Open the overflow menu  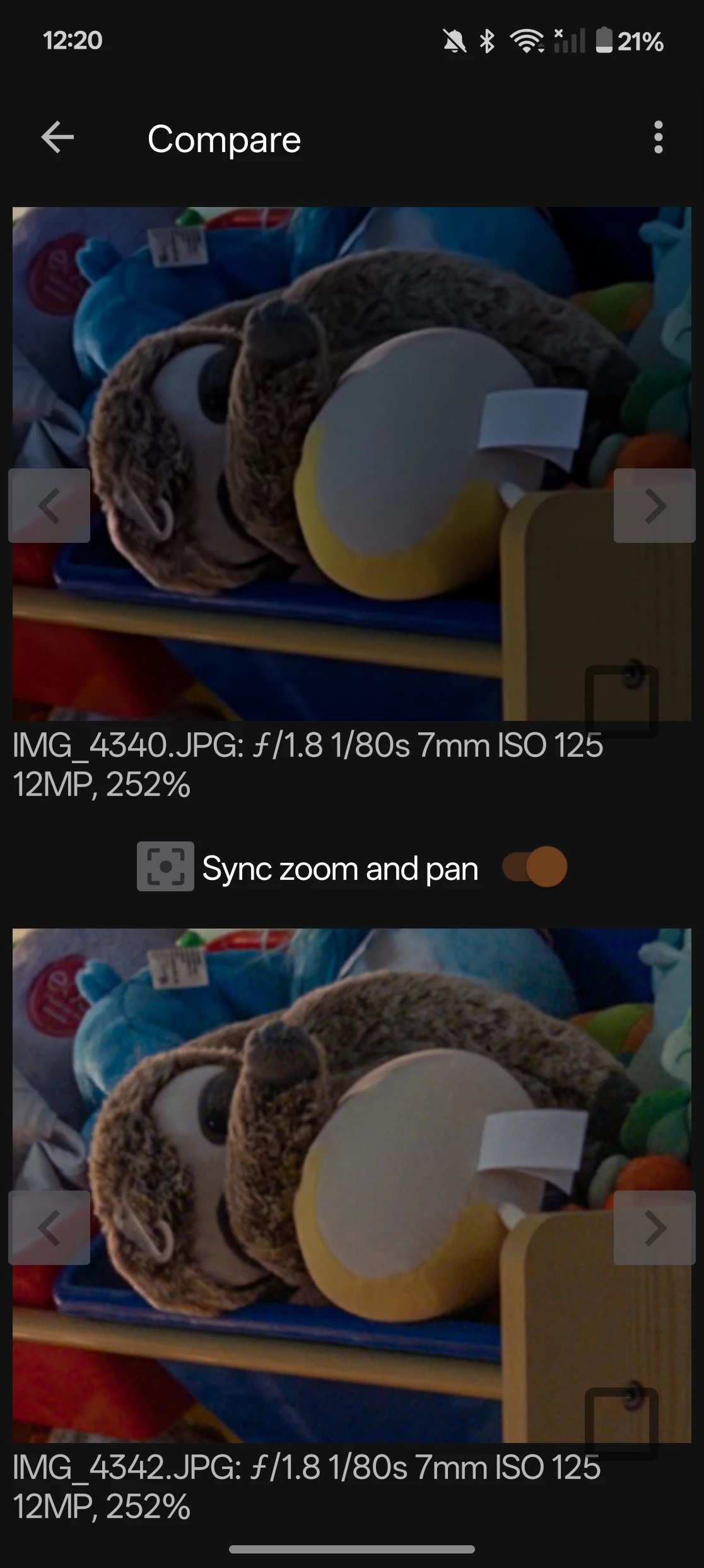click(658, 138)
